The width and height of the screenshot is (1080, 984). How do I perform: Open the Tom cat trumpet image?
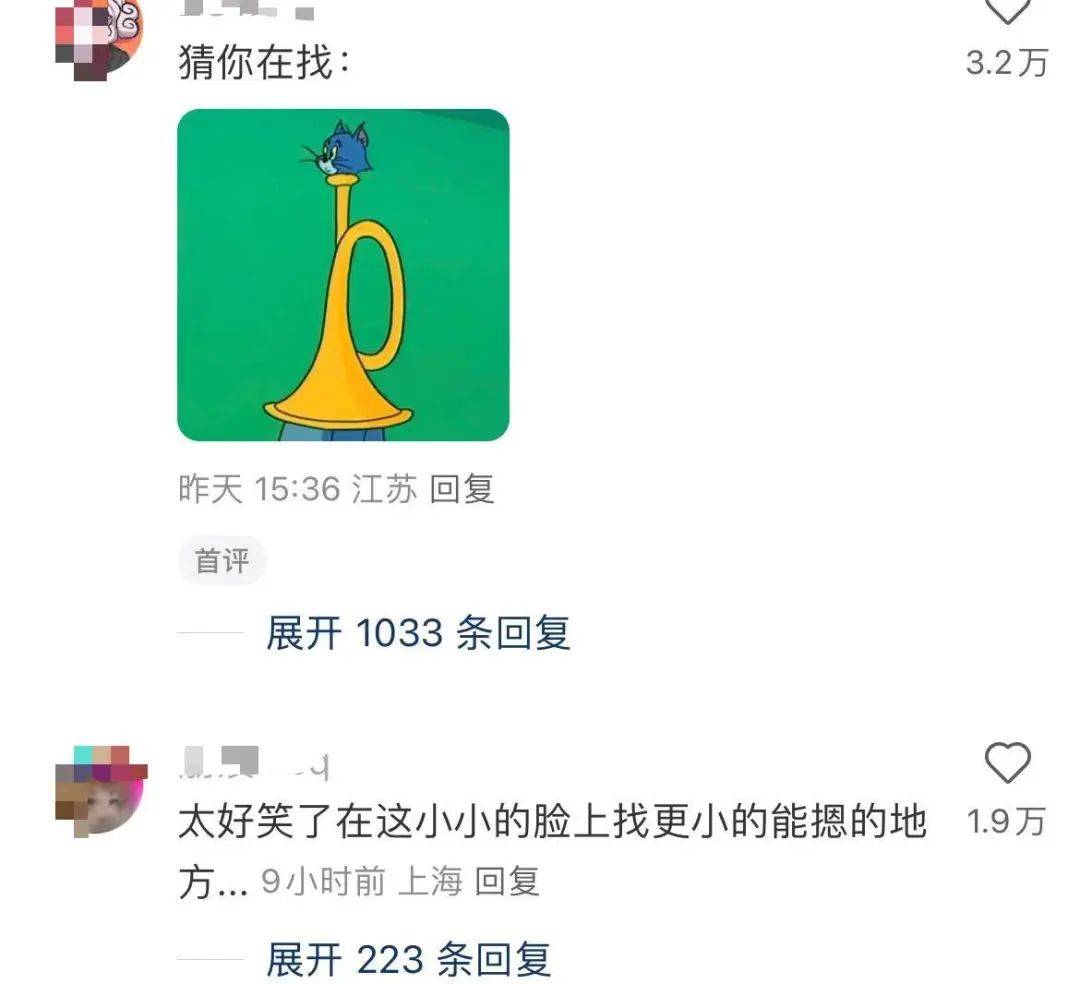coord(343,275)
